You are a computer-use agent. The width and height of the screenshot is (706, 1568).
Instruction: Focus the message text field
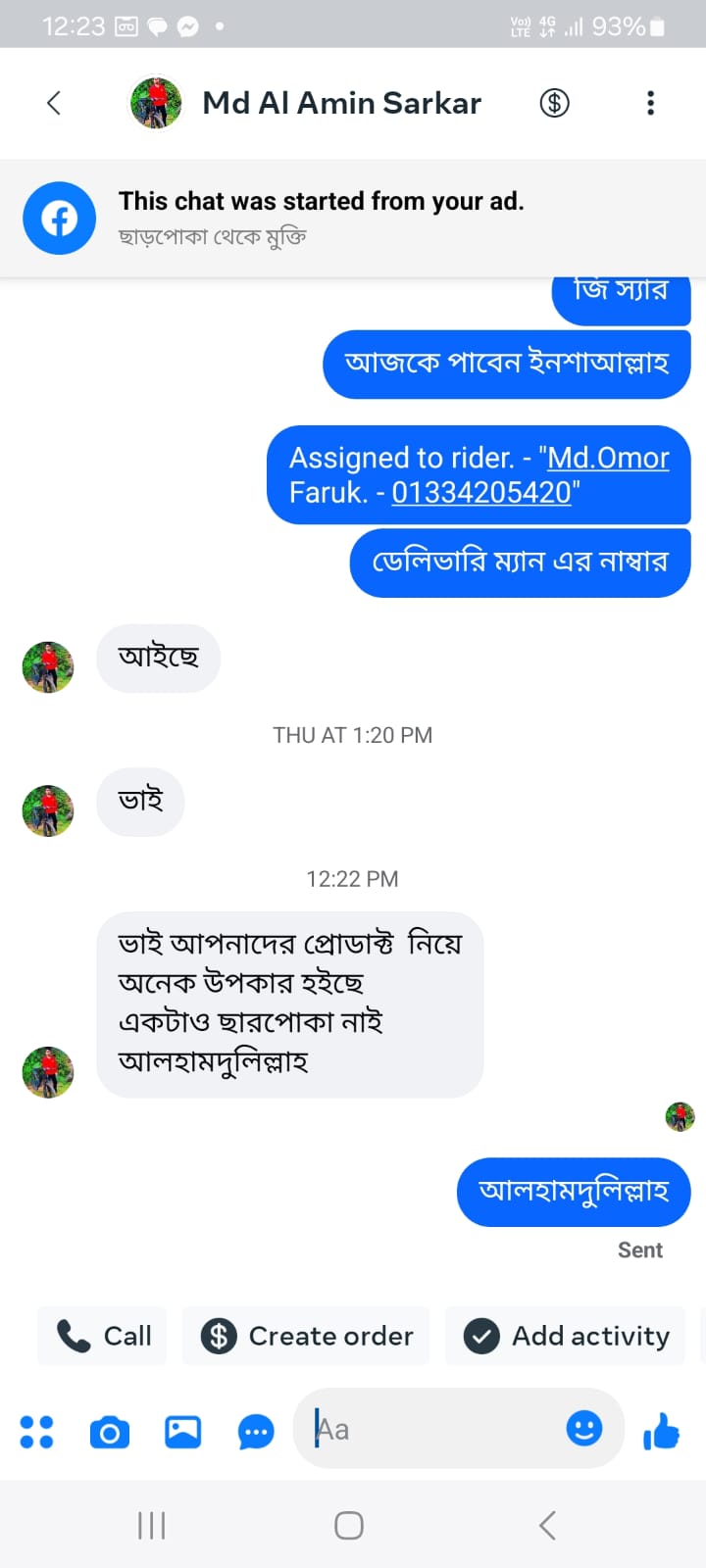click(x=431, y=1430)
